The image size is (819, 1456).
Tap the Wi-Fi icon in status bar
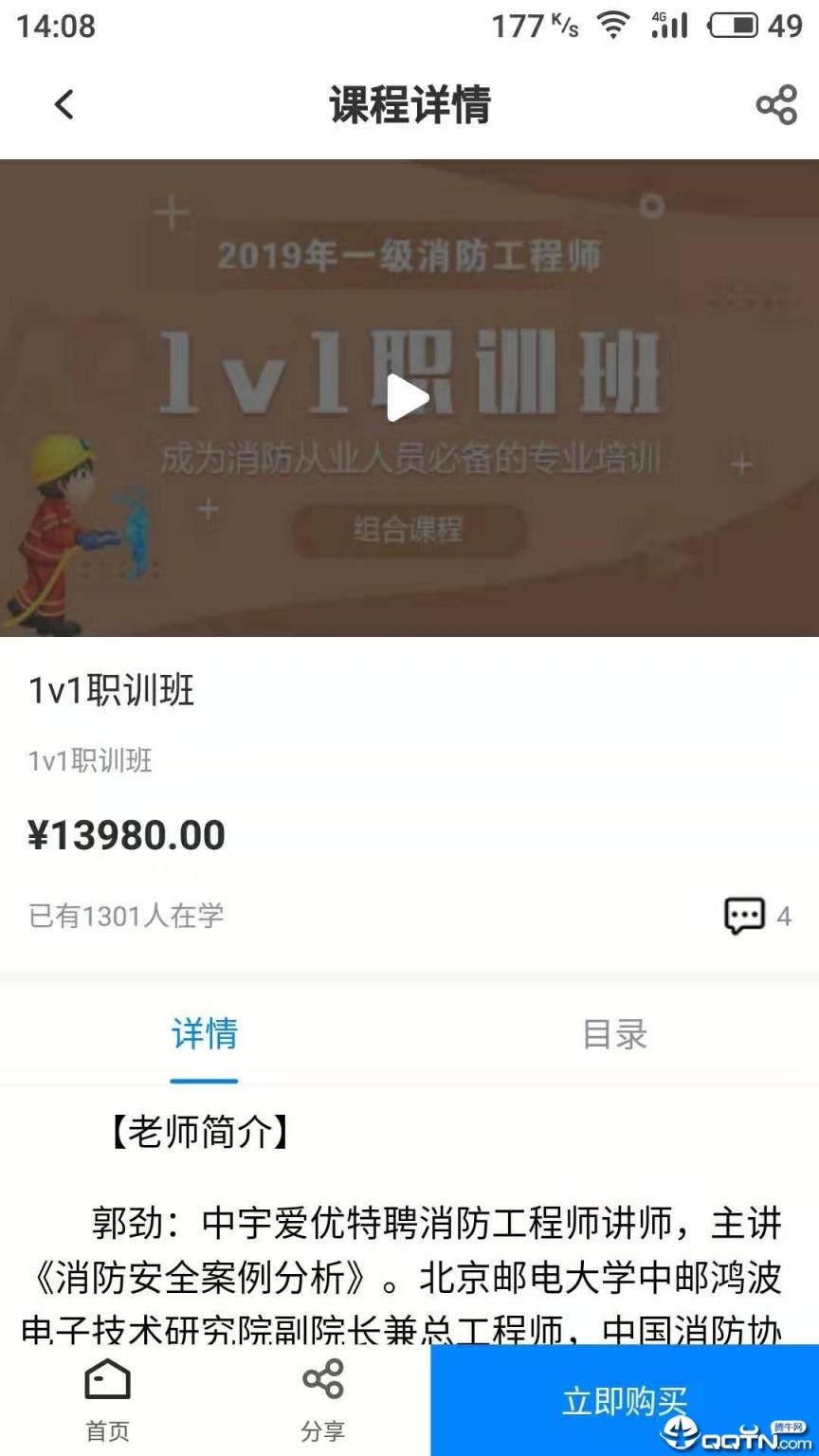coord(612,26)
